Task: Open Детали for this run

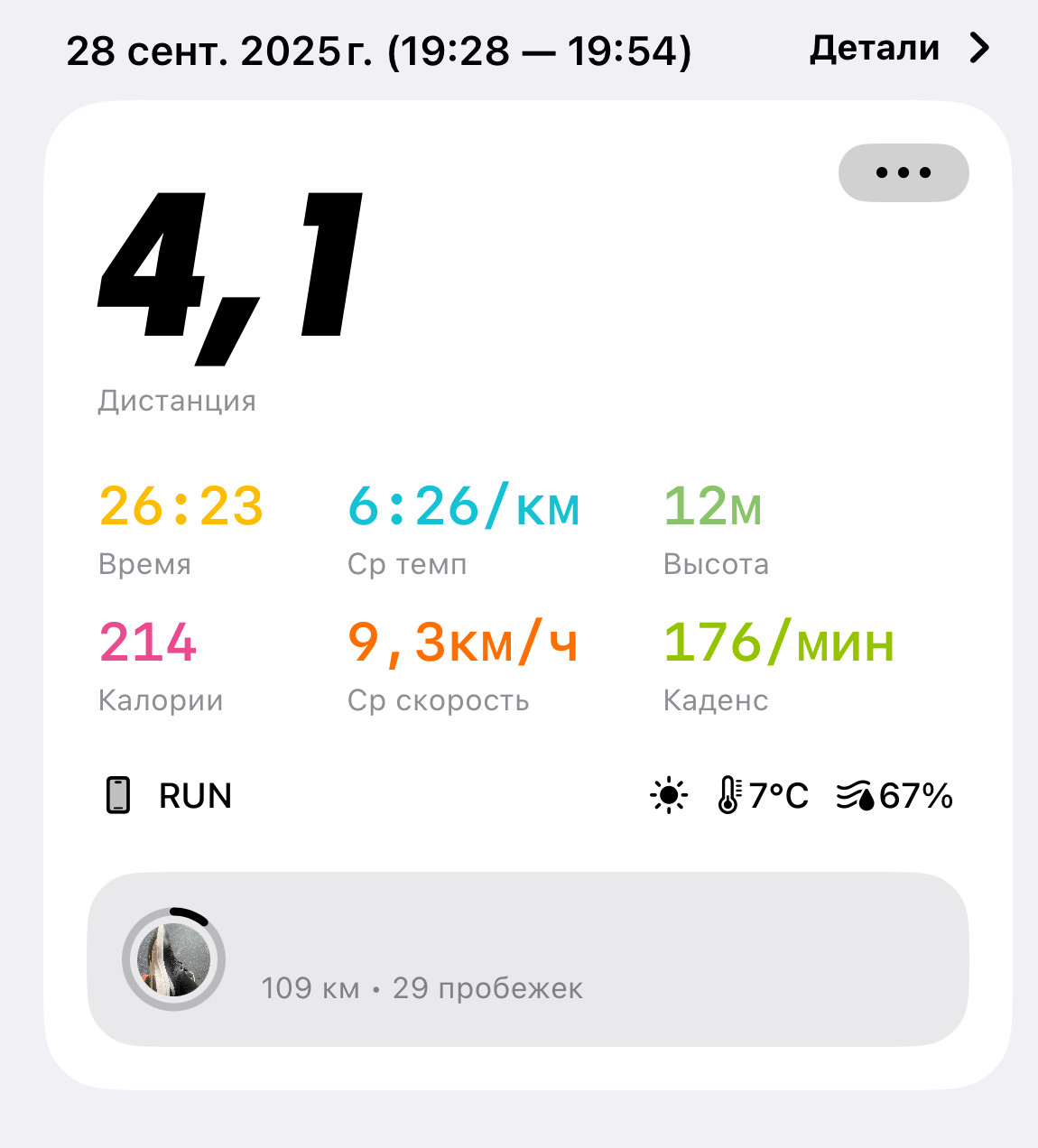Action: [x=899, y=48]
